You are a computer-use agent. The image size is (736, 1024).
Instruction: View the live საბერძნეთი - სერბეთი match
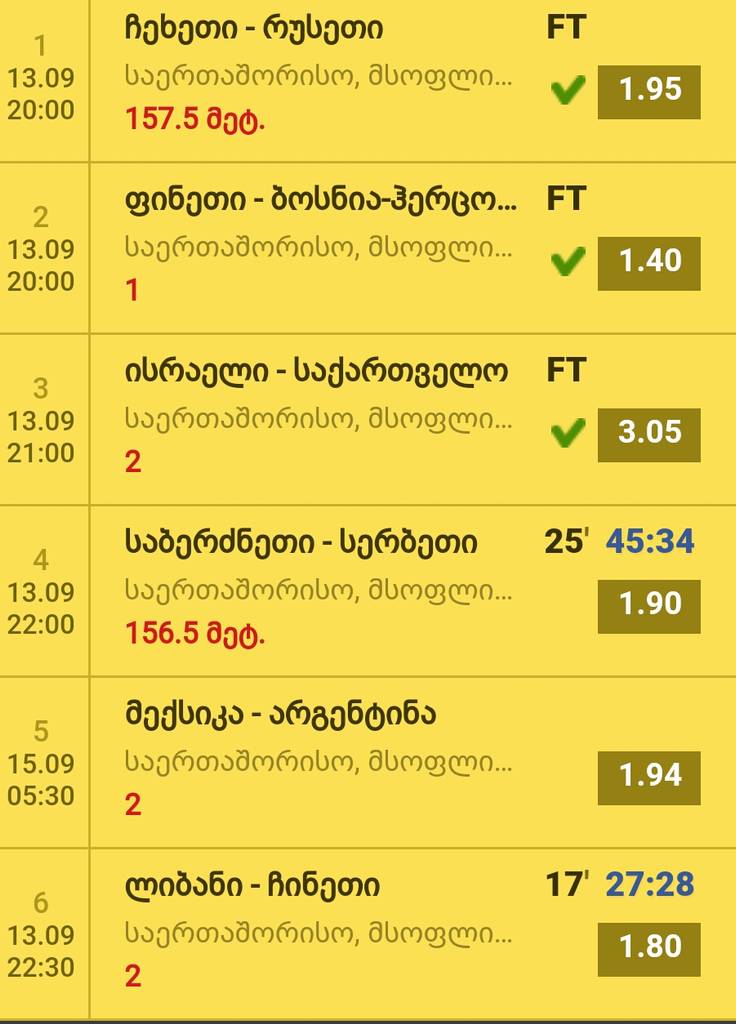click(301, 543)
